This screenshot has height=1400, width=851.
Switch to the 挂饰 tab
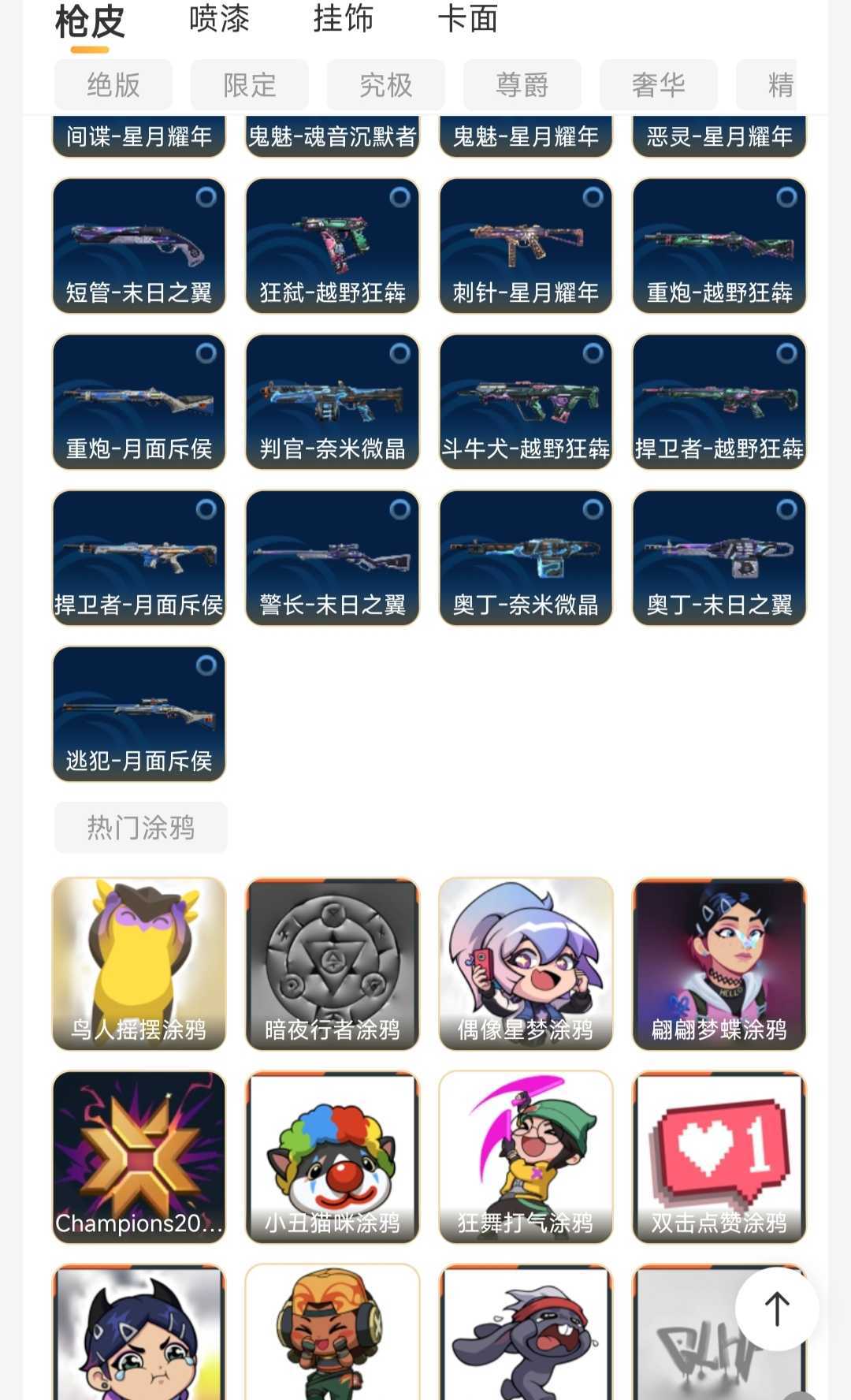click(343, 19)
